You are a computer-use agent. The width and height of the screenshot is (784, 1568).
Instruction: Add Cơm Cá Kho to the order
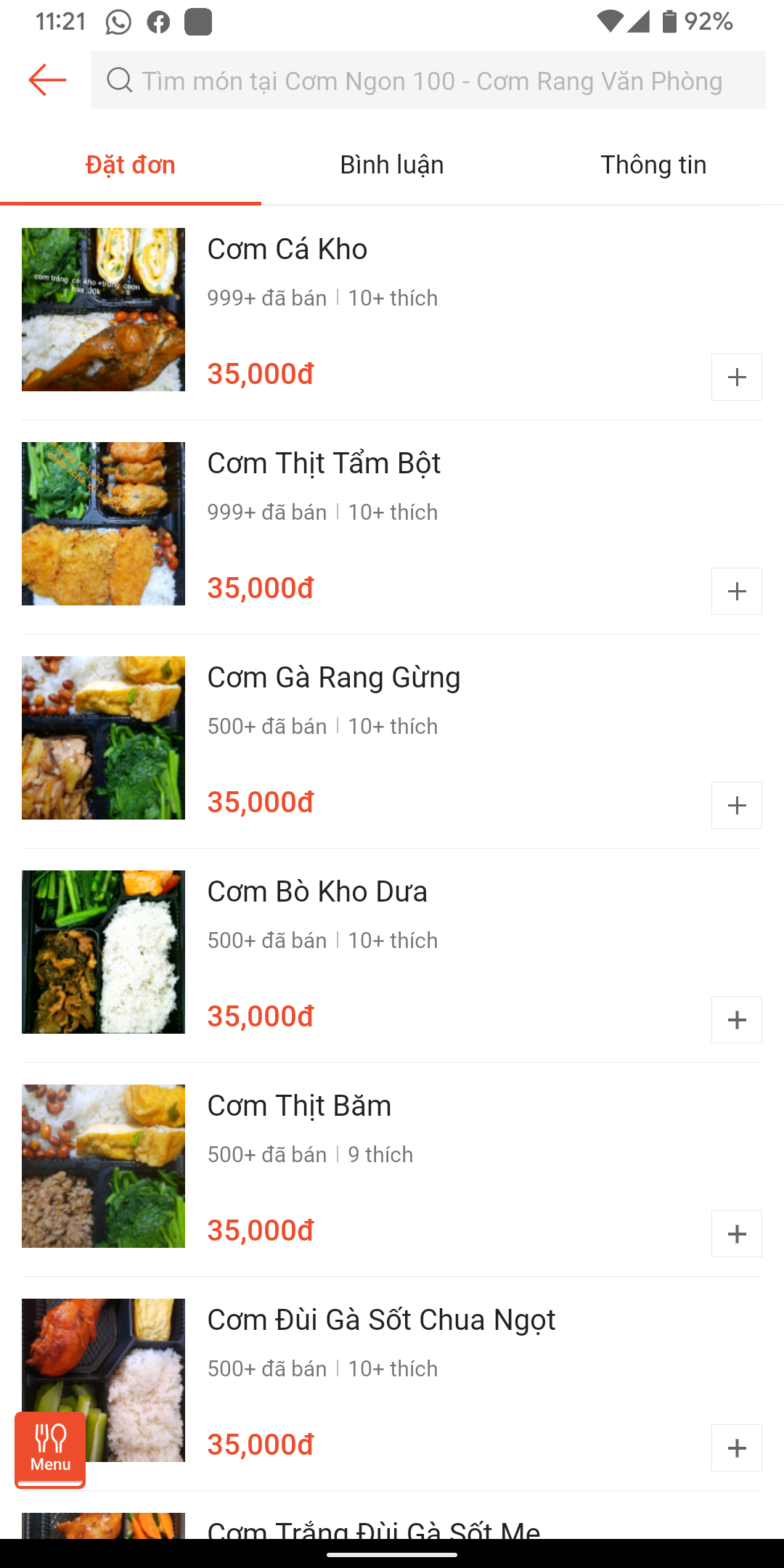(x=736, y=377)
